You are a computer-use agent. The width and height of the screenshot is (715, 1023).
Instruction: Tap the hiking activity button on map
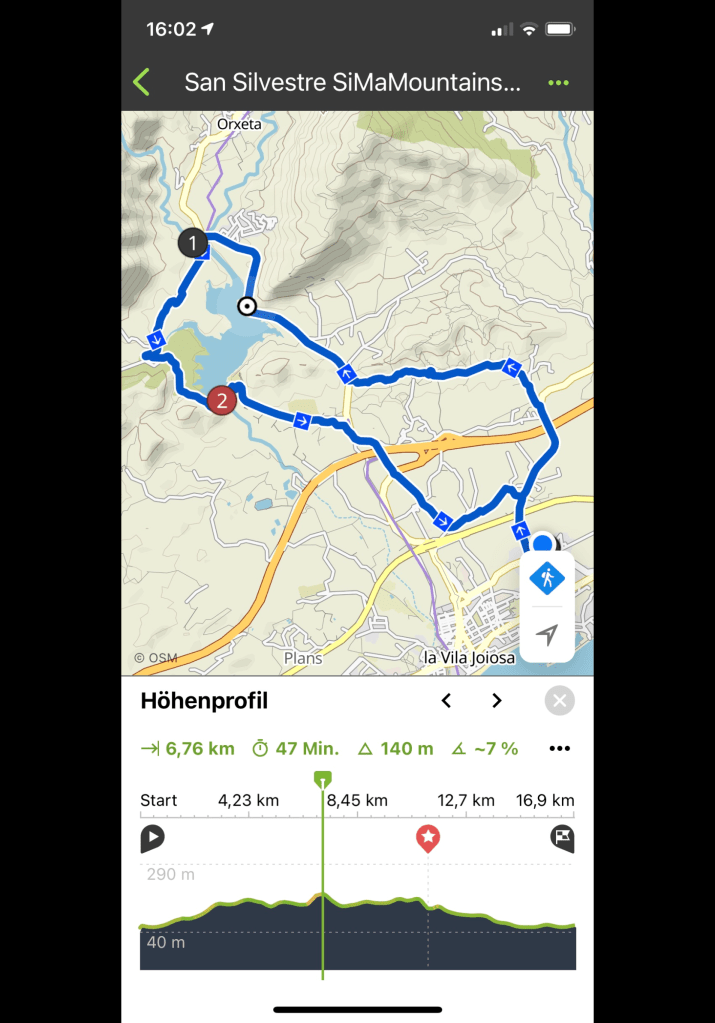click(547, 578)
